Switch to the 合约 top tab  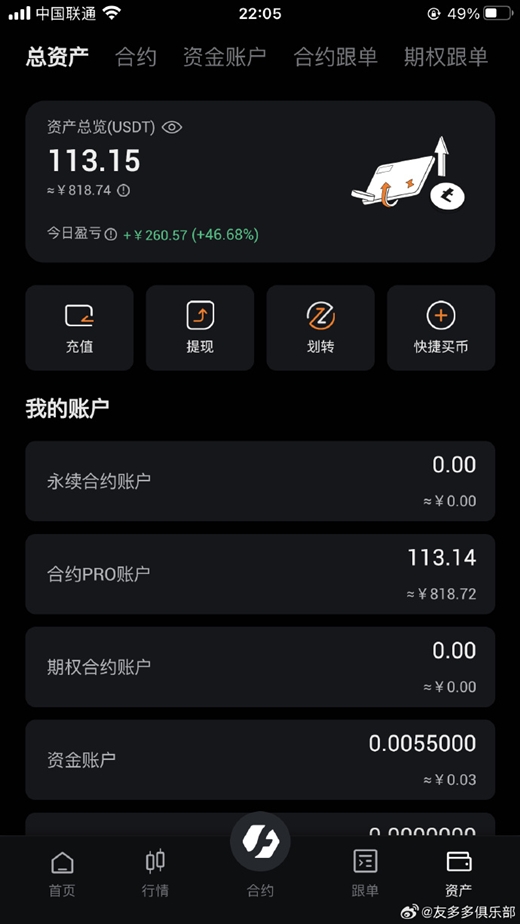coord(136,57)
